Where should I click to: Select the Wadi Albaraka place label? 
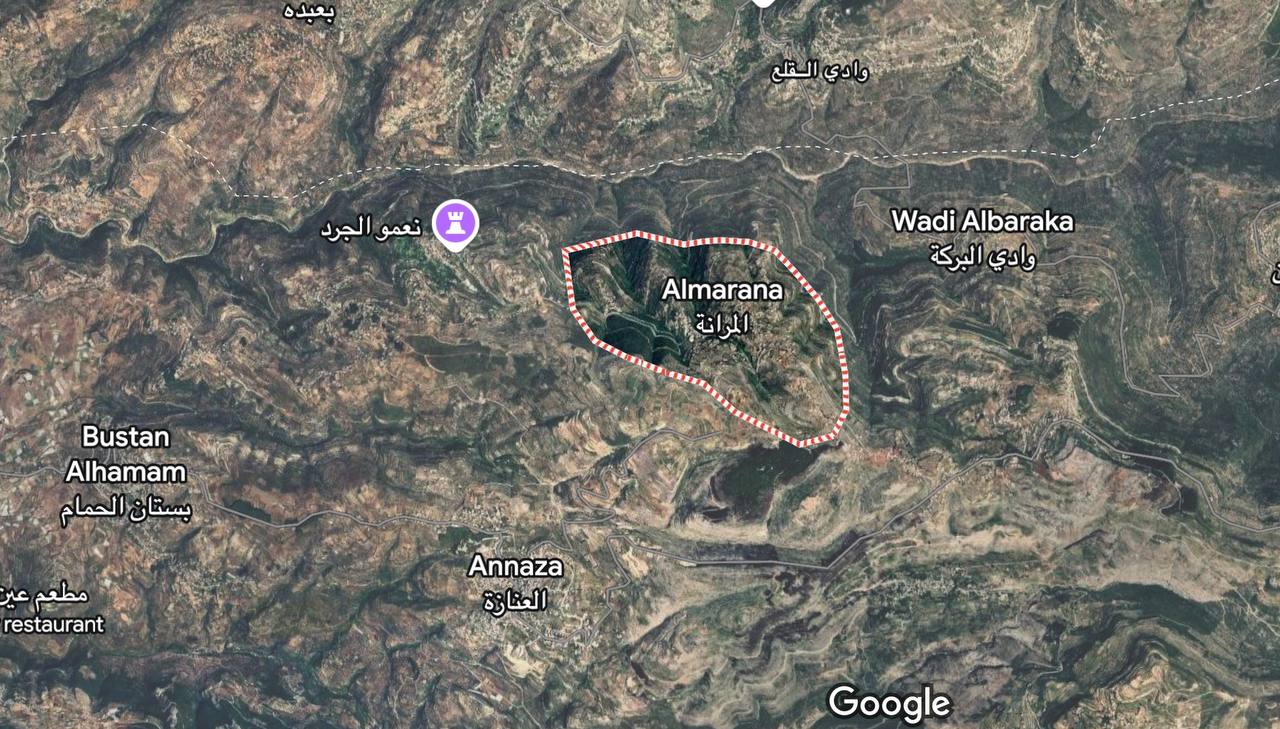click(982, 221)
